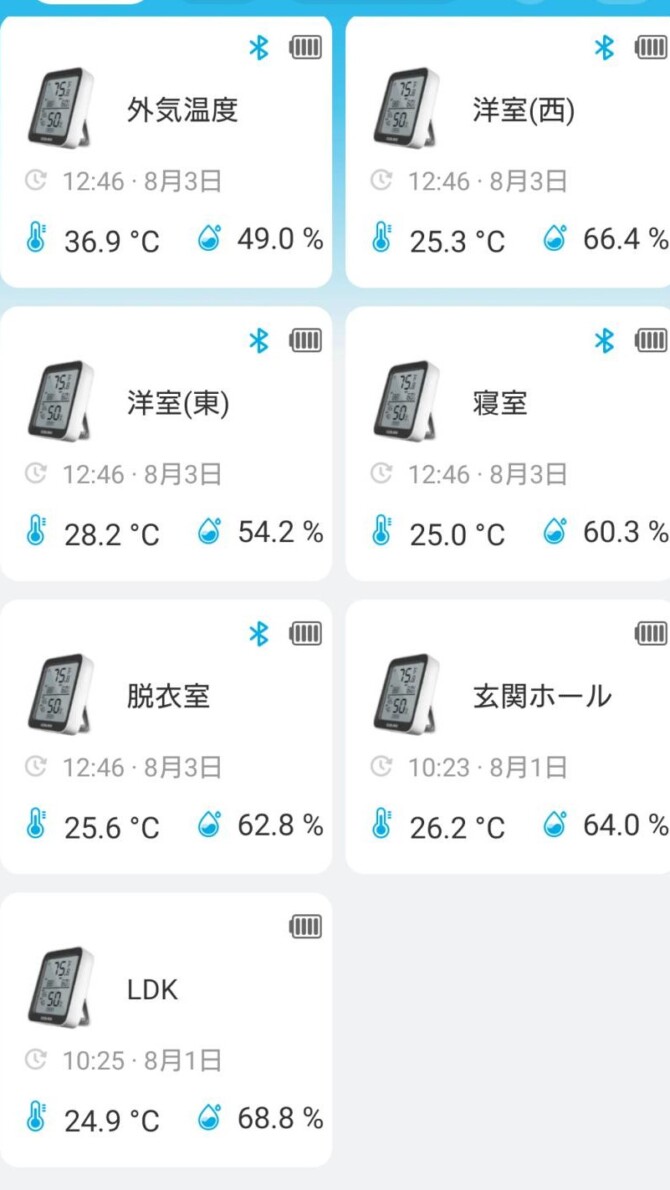Open the 外気温度 sensor card
Viewport: 670px width, 1190px height.
pyautogui.click(x=165, y=150)
